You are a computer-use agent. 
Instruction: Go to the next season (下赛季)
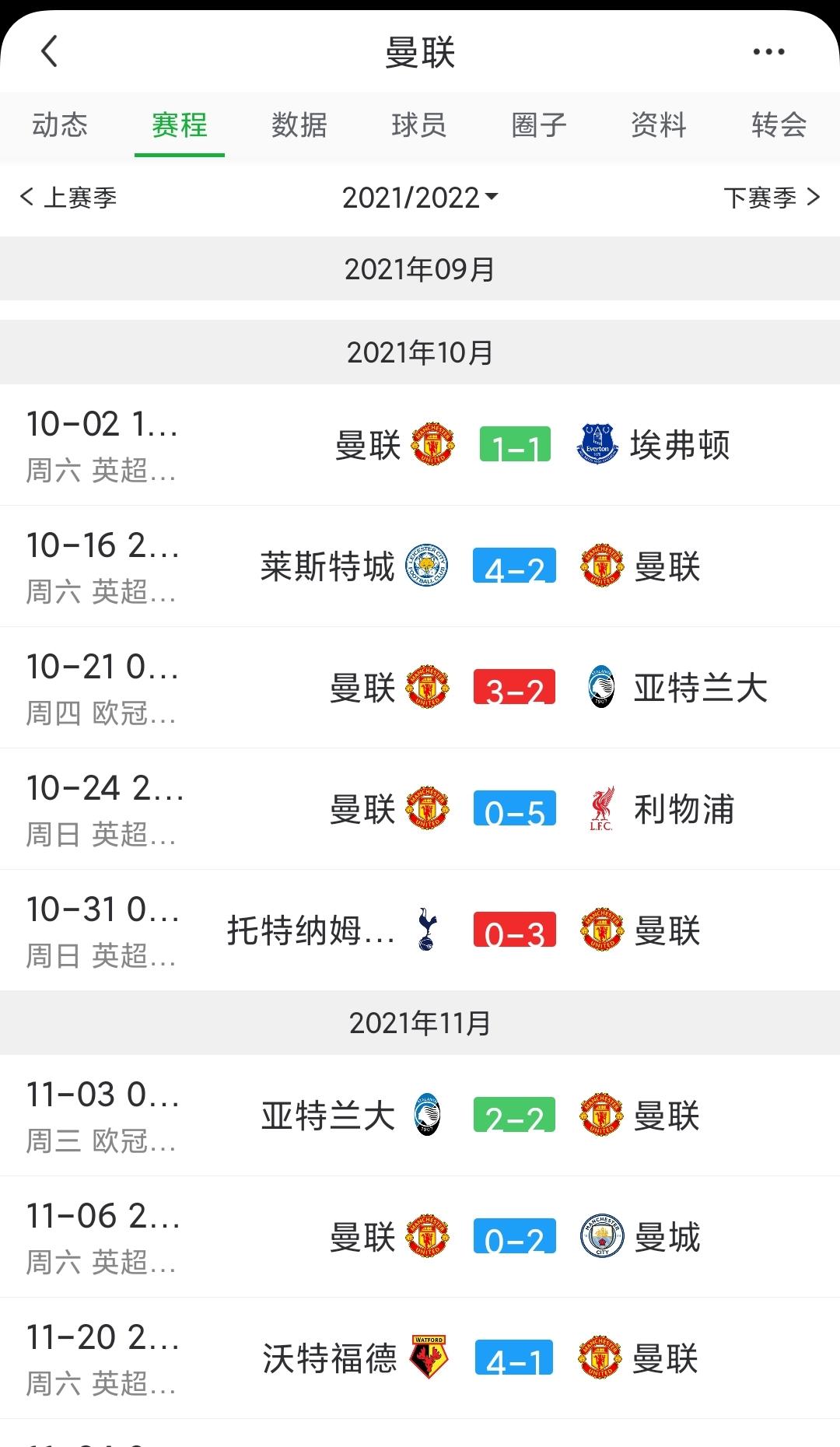[772, 198]
